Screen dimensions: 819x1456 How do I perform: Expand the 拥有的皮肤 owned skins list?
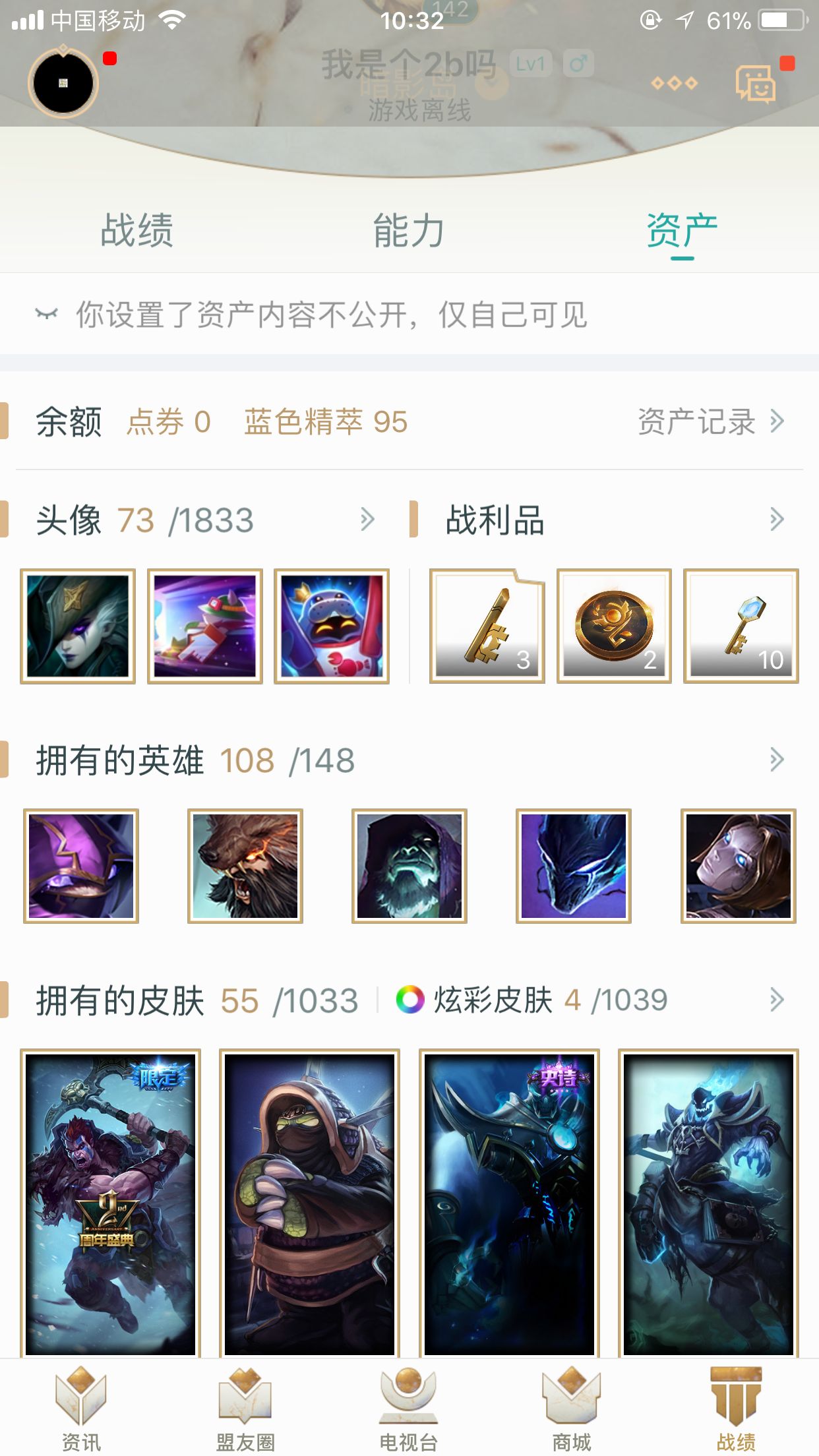click(777, 1000)
